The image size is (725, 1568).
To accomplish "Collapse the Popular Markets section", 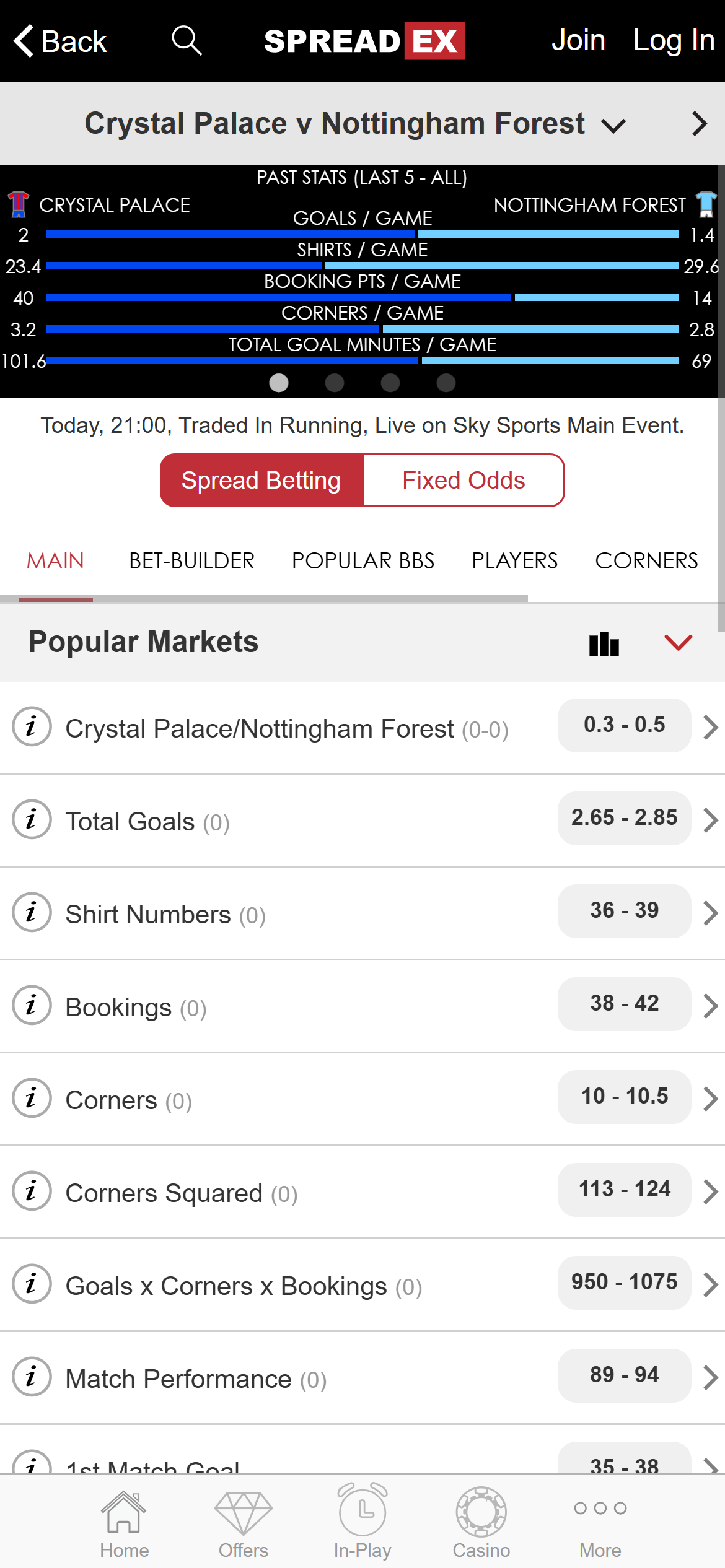I will [x=678, y=643].
